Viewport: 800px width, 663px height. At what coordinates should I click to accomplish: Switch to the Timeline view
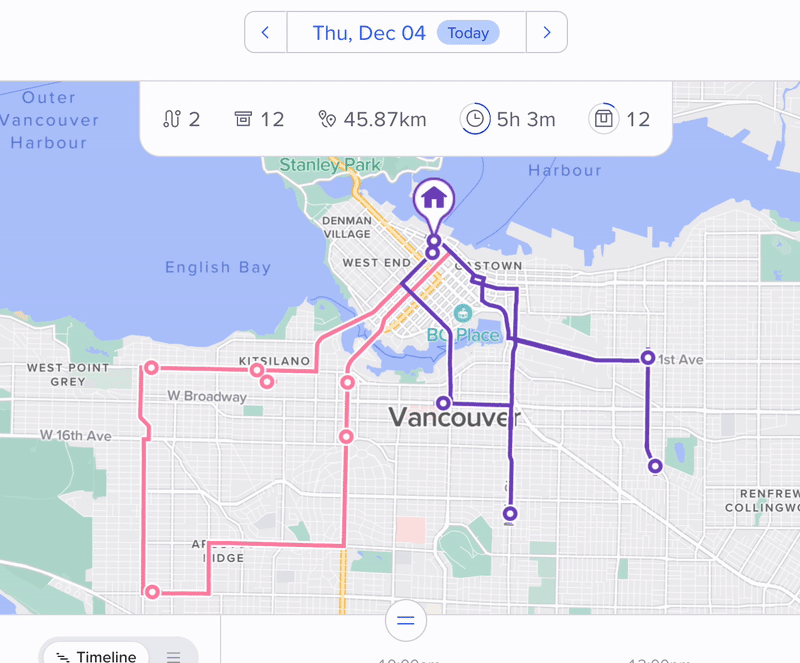pyautogui.click(x=95, y=655)
